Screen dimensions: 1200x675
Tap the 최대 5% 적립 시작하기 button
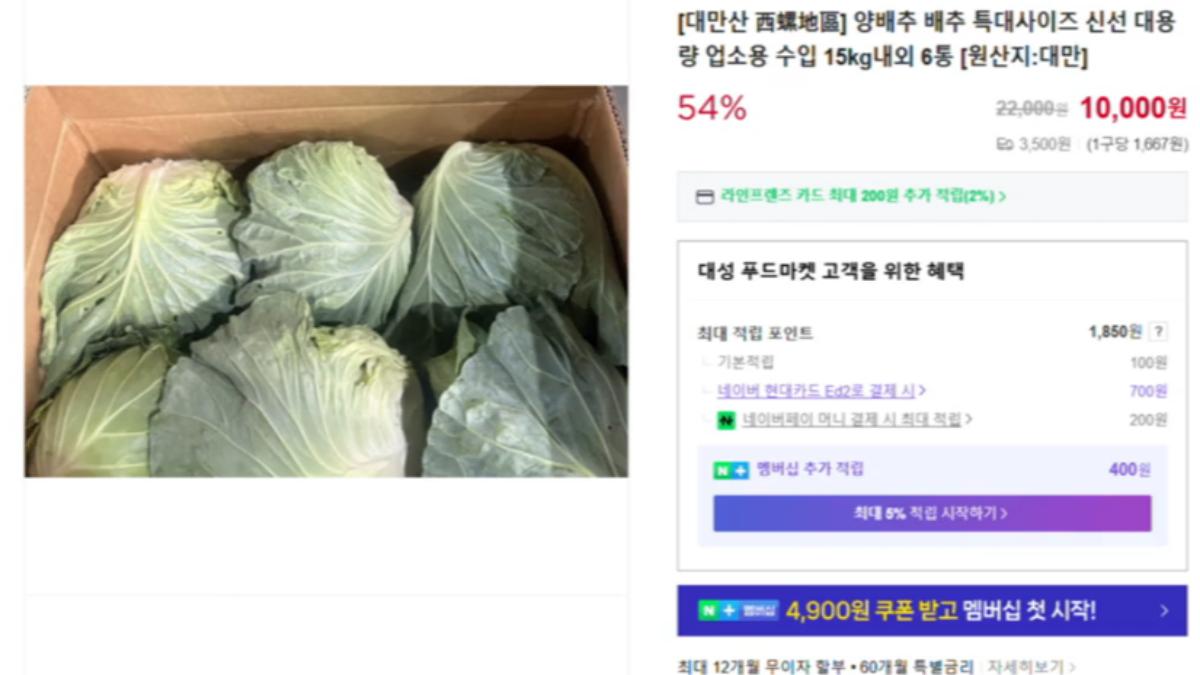coord(931,513)
